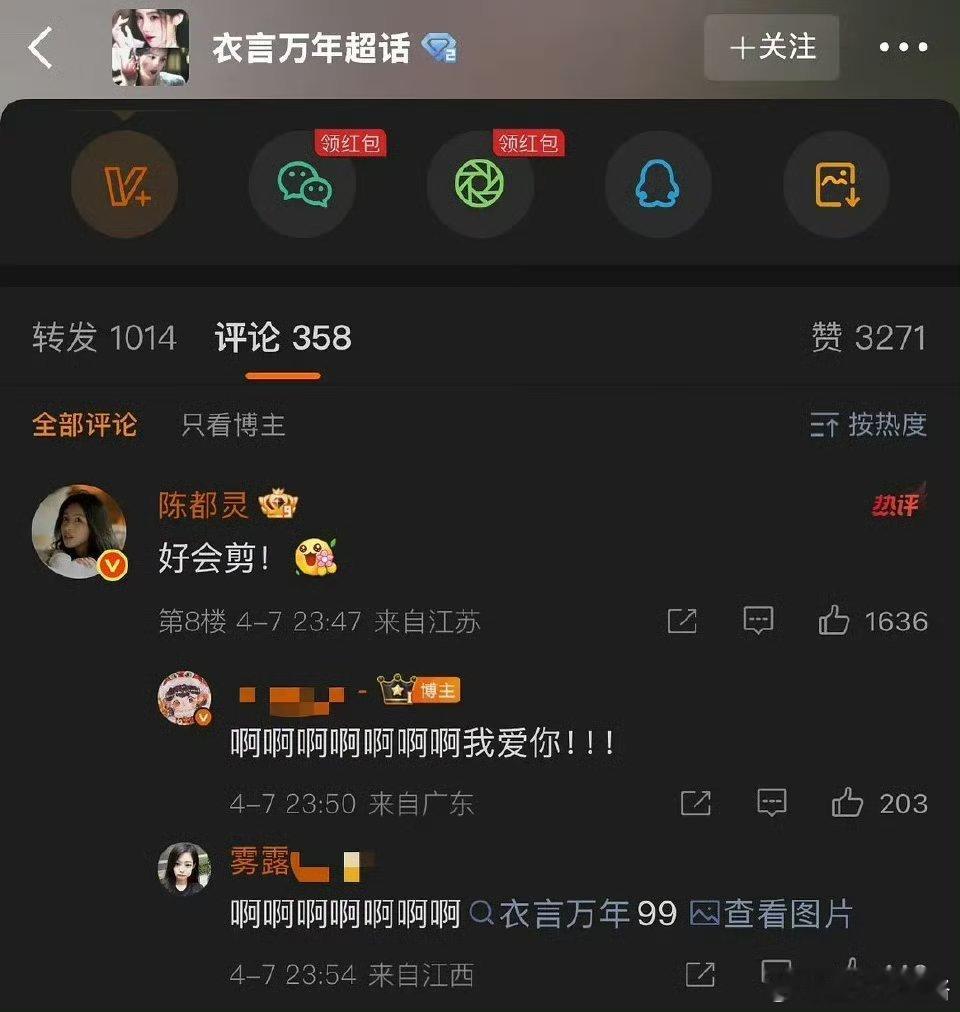
Task: Select the QQ share icon
Action: [x=657, y=185]
